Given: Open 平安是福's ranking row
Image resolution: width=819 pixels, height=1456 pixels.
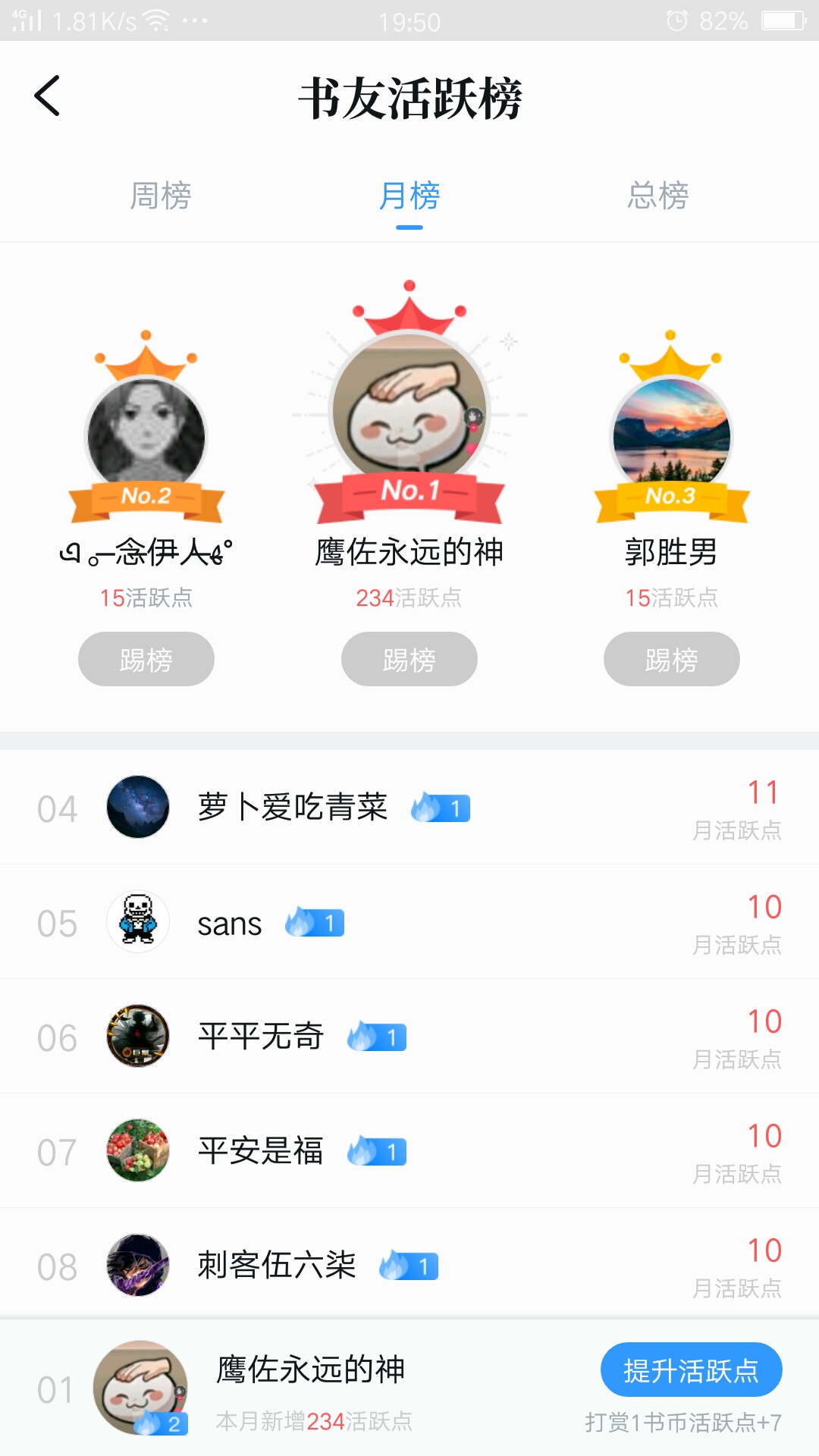Looking at the screenshot, I should (x=409, y=1151).
